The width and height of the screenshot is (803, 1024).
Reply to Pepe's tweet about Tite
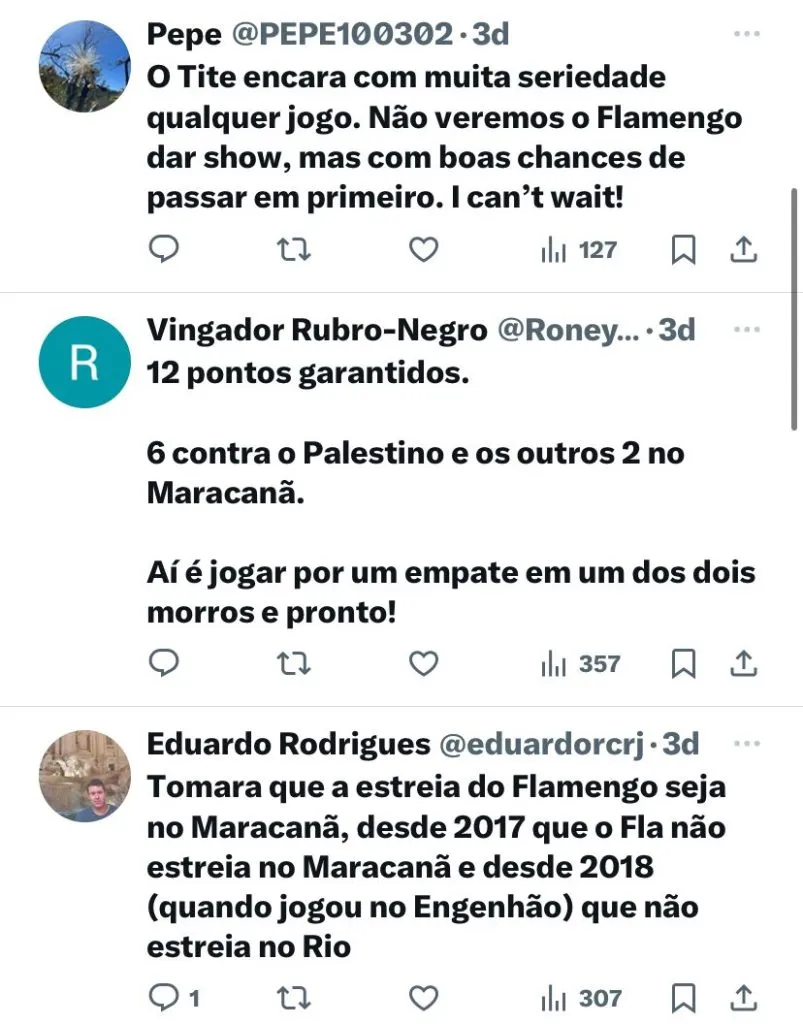pyautogui.click(x=163, y=250)
